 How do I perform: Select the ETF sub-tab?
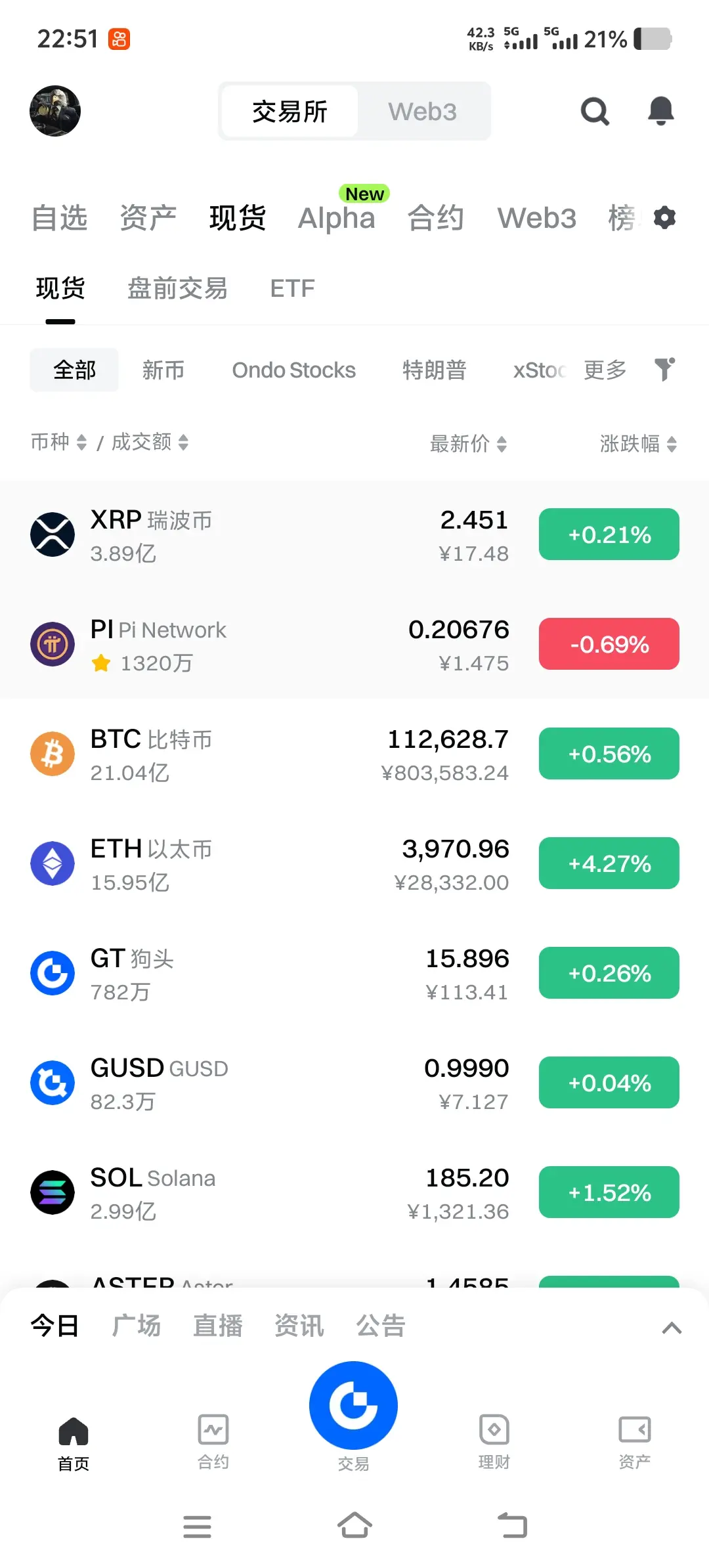[292, 288]
